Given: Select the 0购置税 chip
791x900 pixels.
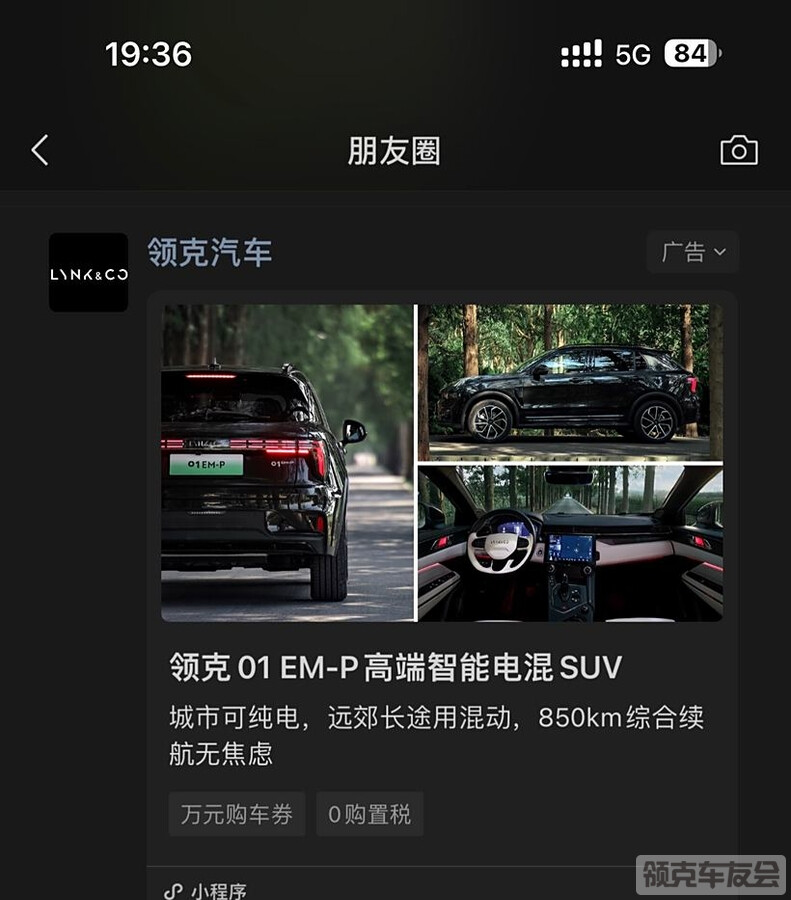Looking at the screenshot, I should tap(370, 814).
